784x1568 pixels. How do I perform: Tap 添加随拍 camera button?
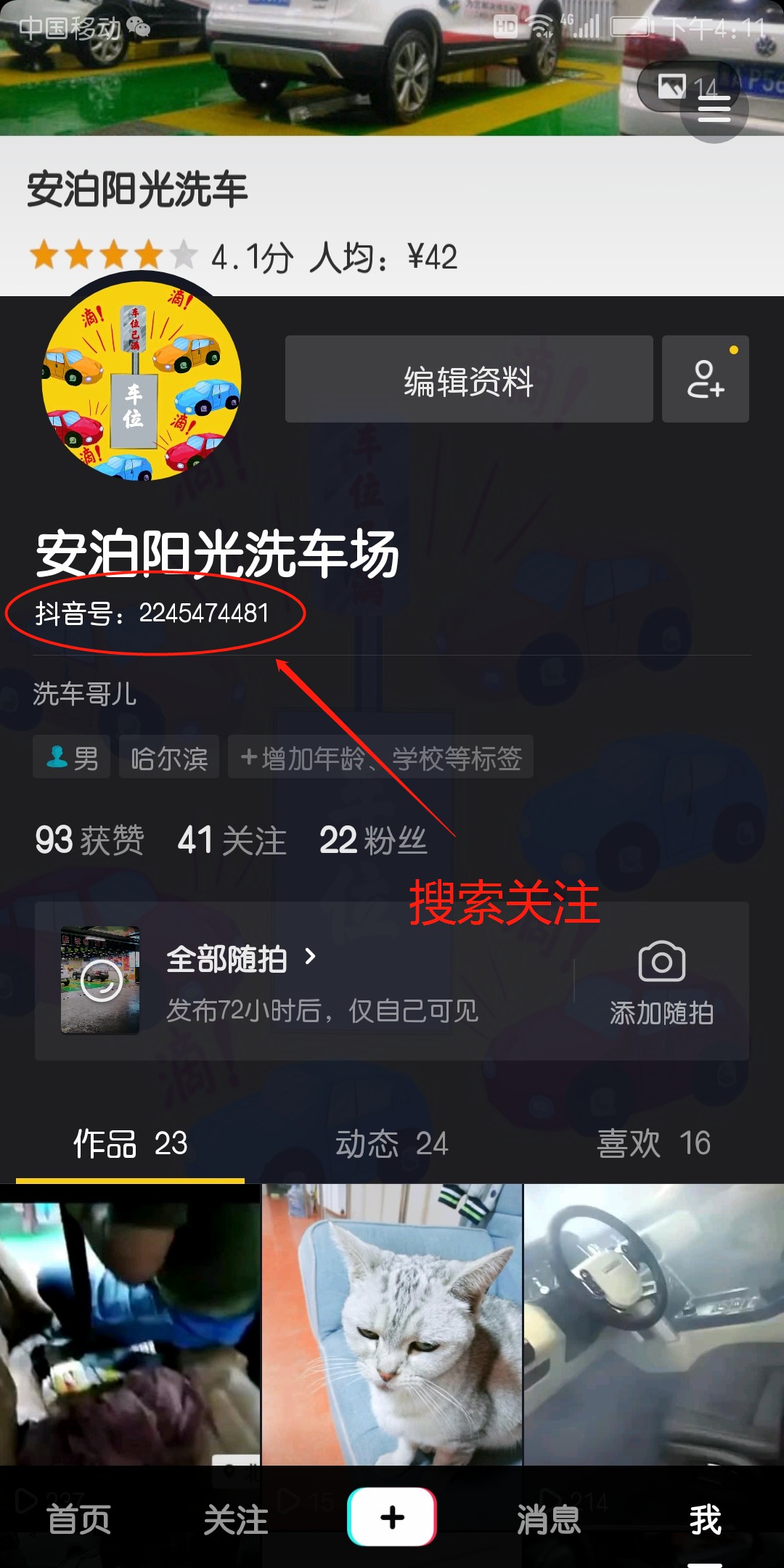[661, 981]
